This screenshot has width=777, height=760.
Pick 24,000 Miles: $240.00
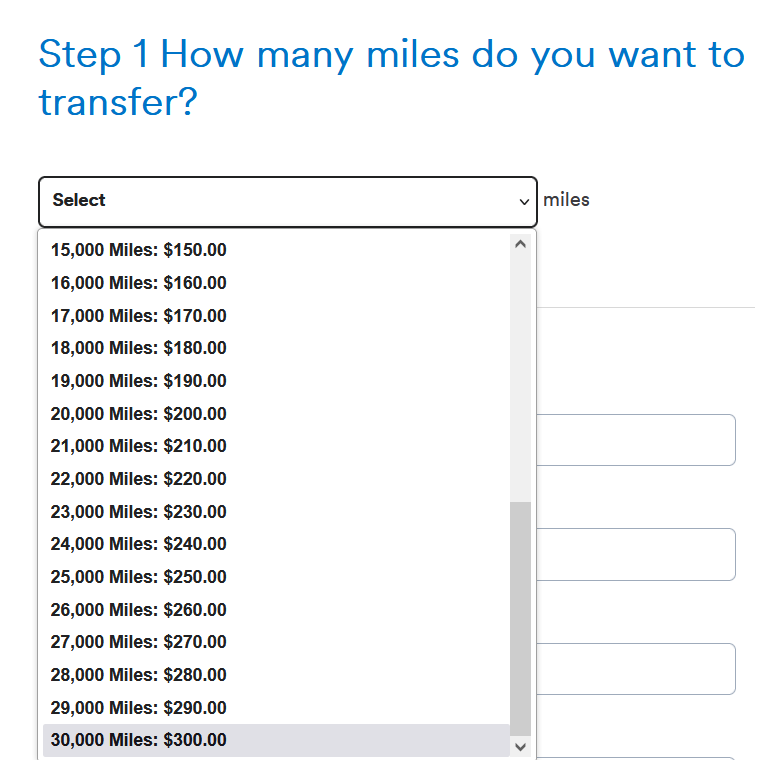pyautogui.click(x=139, y=544)
